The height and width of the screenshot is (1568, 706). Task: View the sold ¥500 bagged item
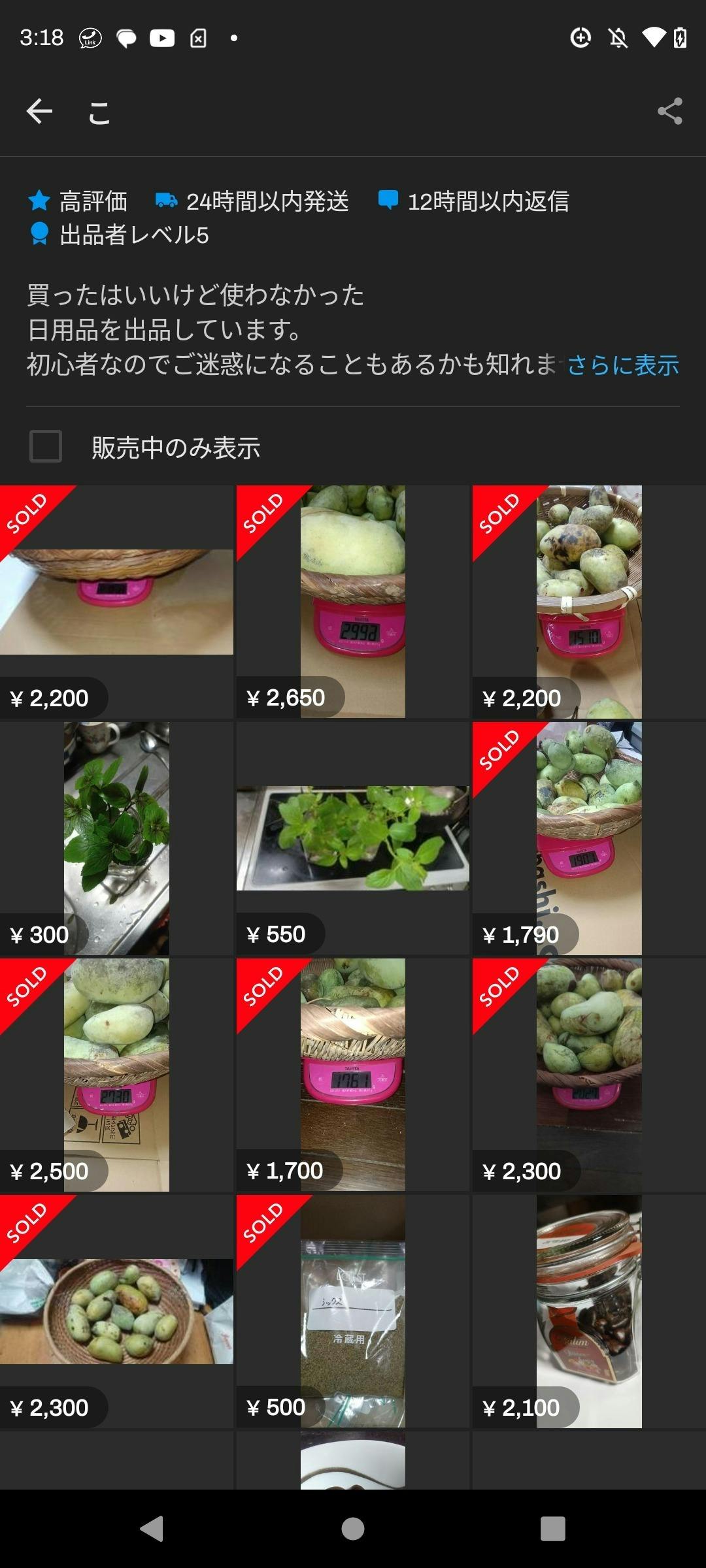click(x=353, y=1311)
